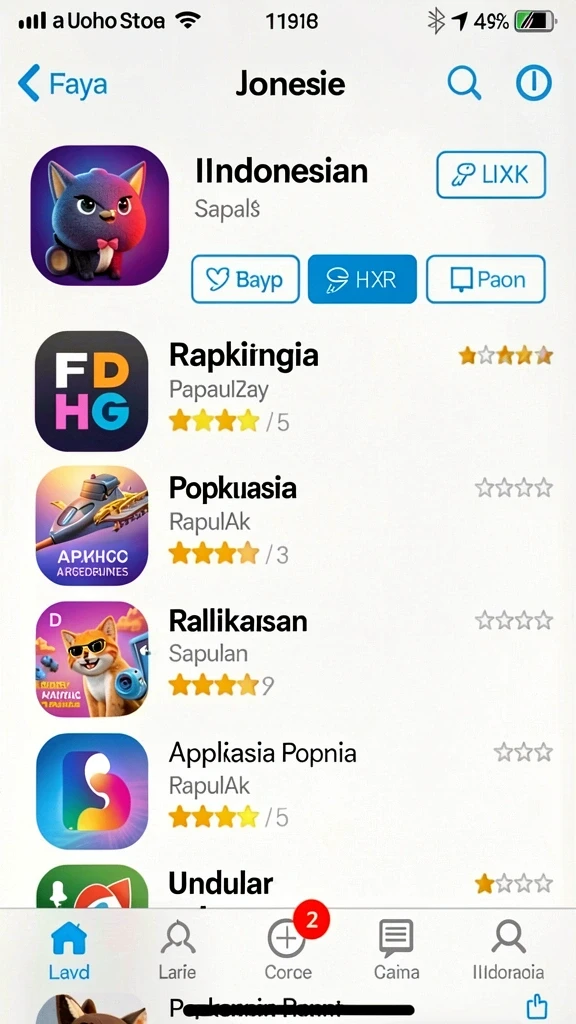Switch to the Illdoraoia tab
Image resolution: width=576 pixels, height=1024 pixels.
pos(508,950)
